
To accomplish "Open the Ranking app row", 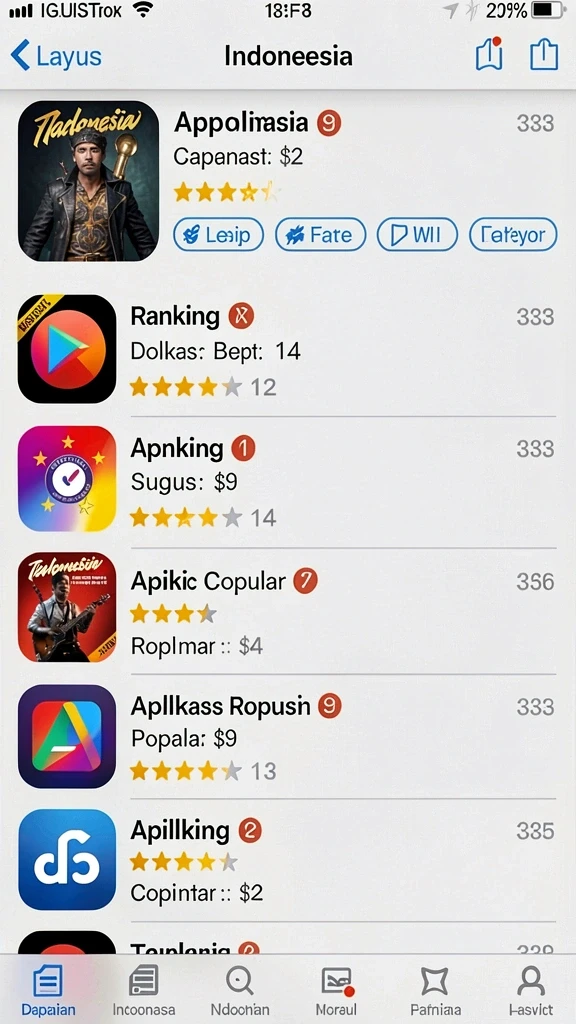I will (x=288, y=349).
